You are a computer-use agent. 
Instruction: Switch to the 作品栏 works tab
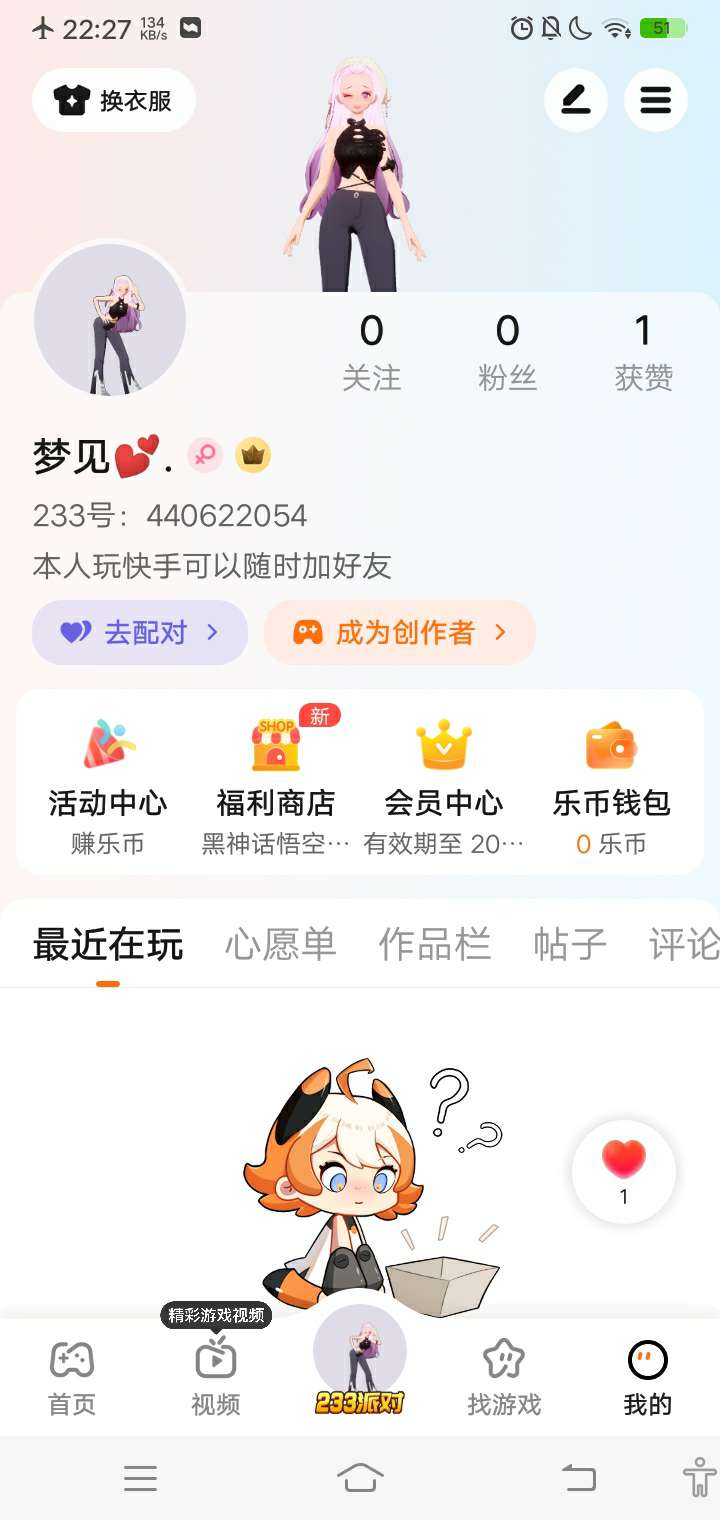[434, 945]
